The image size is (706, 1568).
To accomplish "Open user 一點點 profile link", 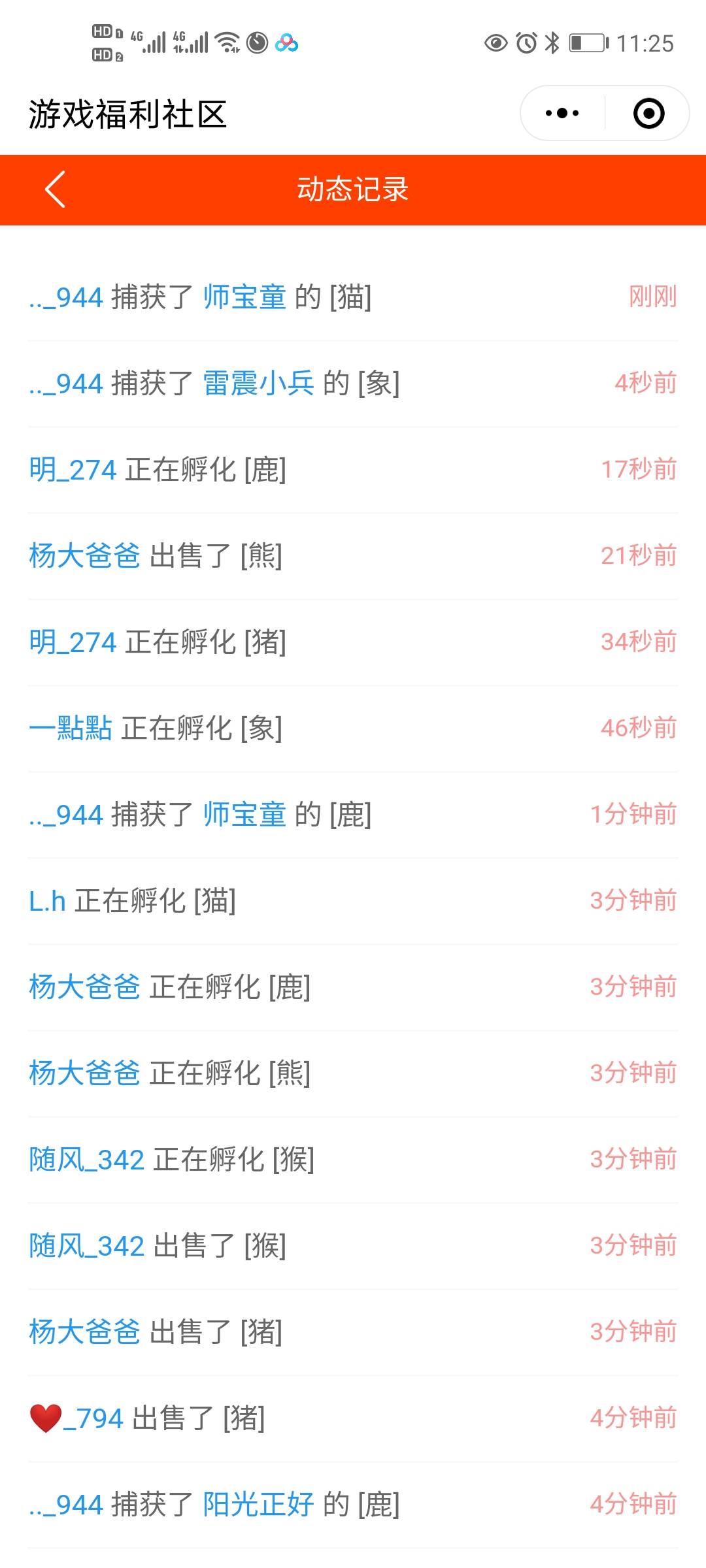I will coord(71,728).
